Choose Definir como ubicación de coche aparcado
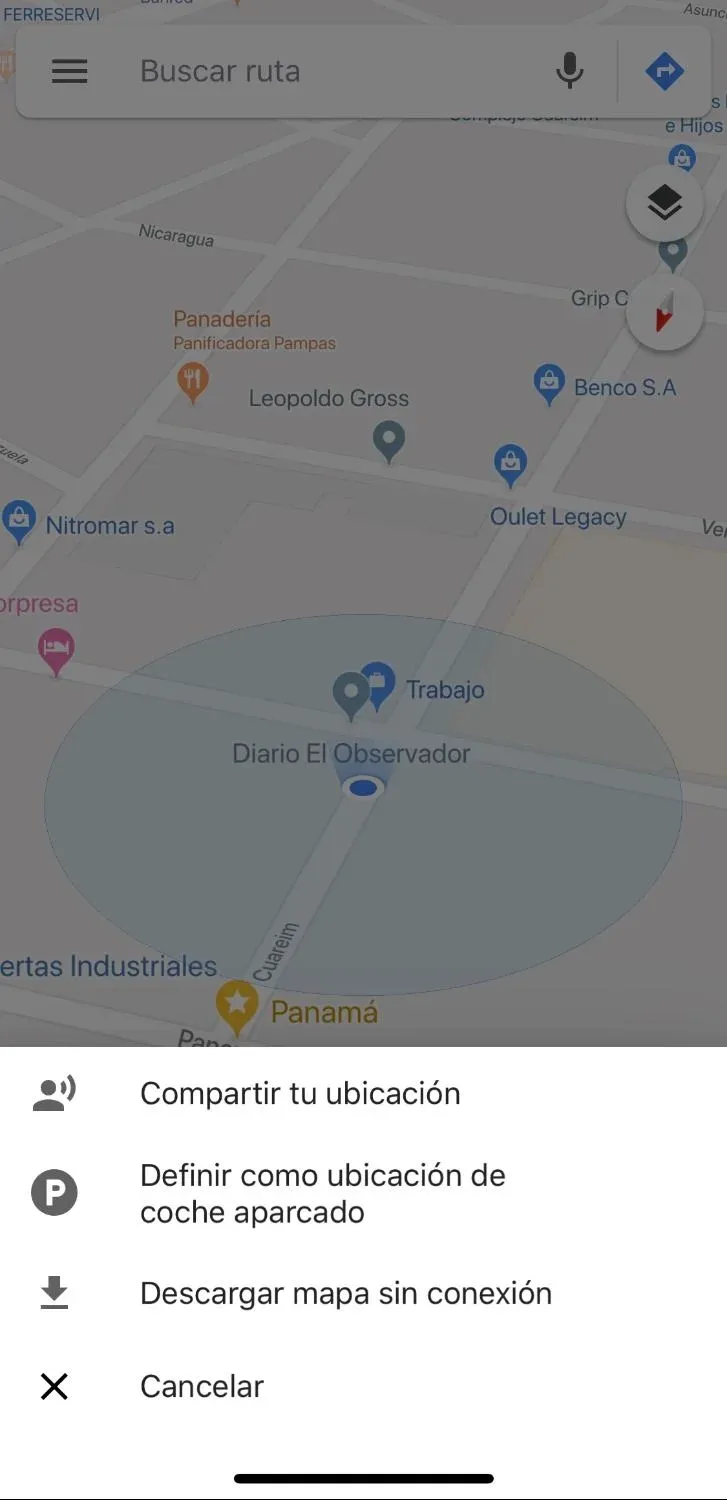The width and height of the screenshot is (727, 1500). point(322,1193)
